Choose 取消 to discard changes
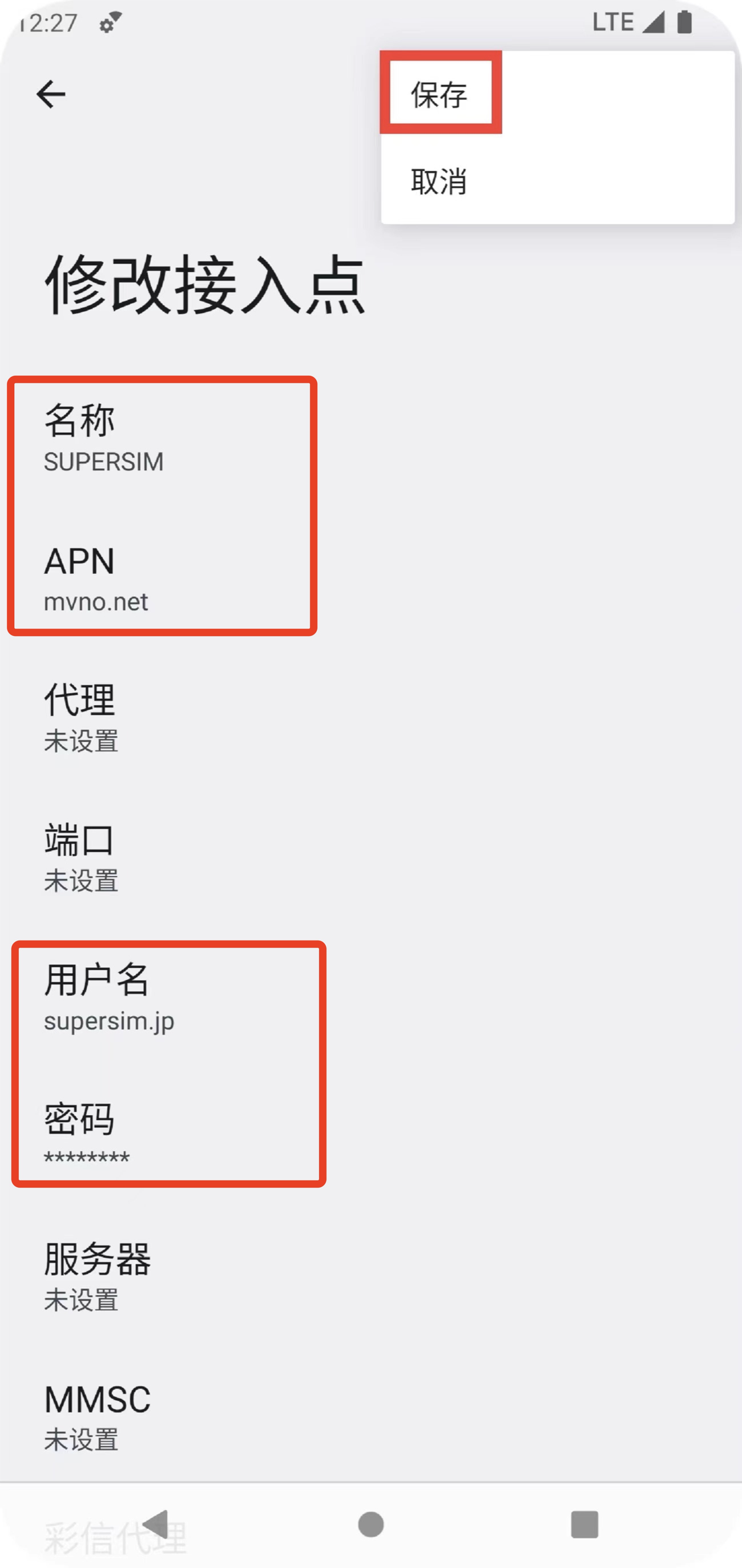Image resolution: width=742 pixels, height=1568 pixels. coord(557,181)
